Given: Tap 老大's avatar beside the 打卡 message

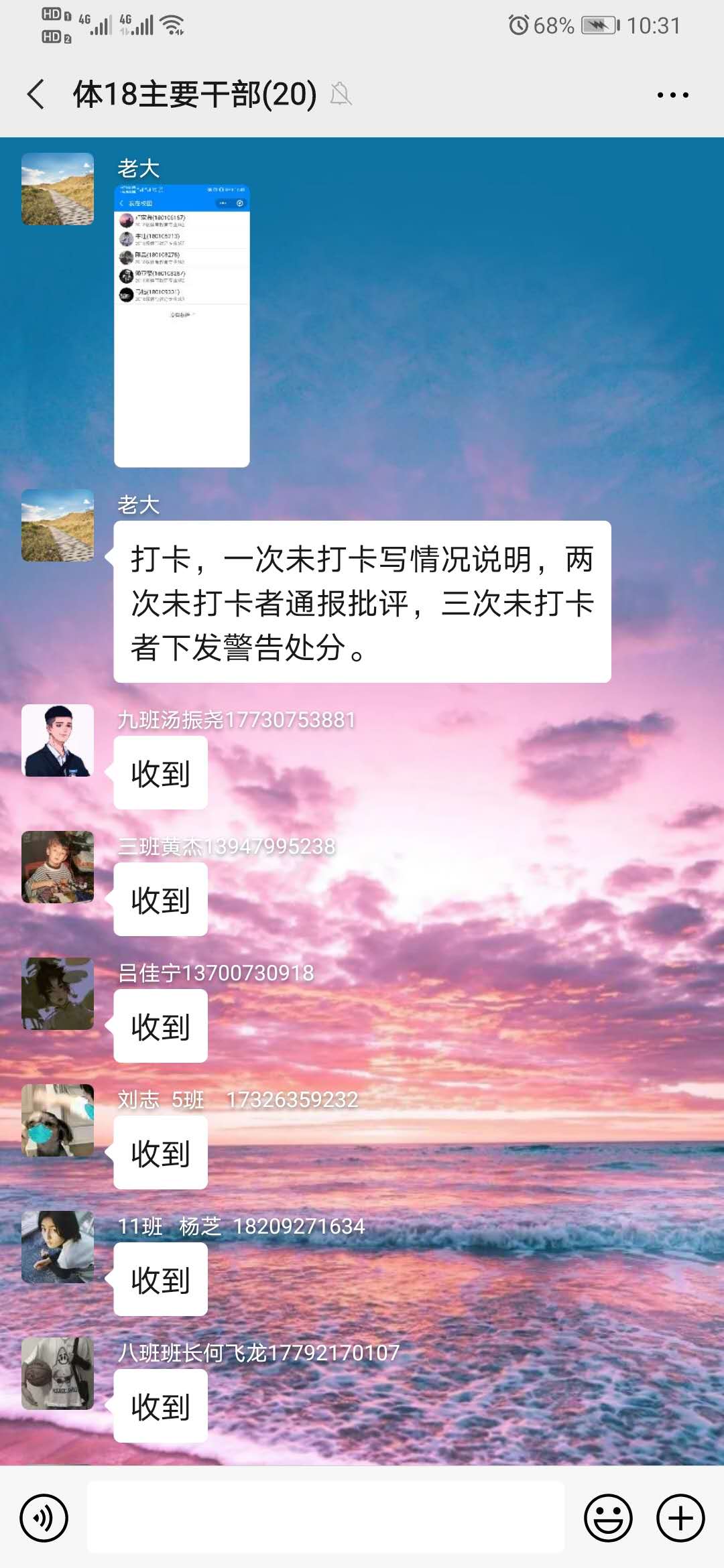Looking at the screenshot, I should point(58,525).
